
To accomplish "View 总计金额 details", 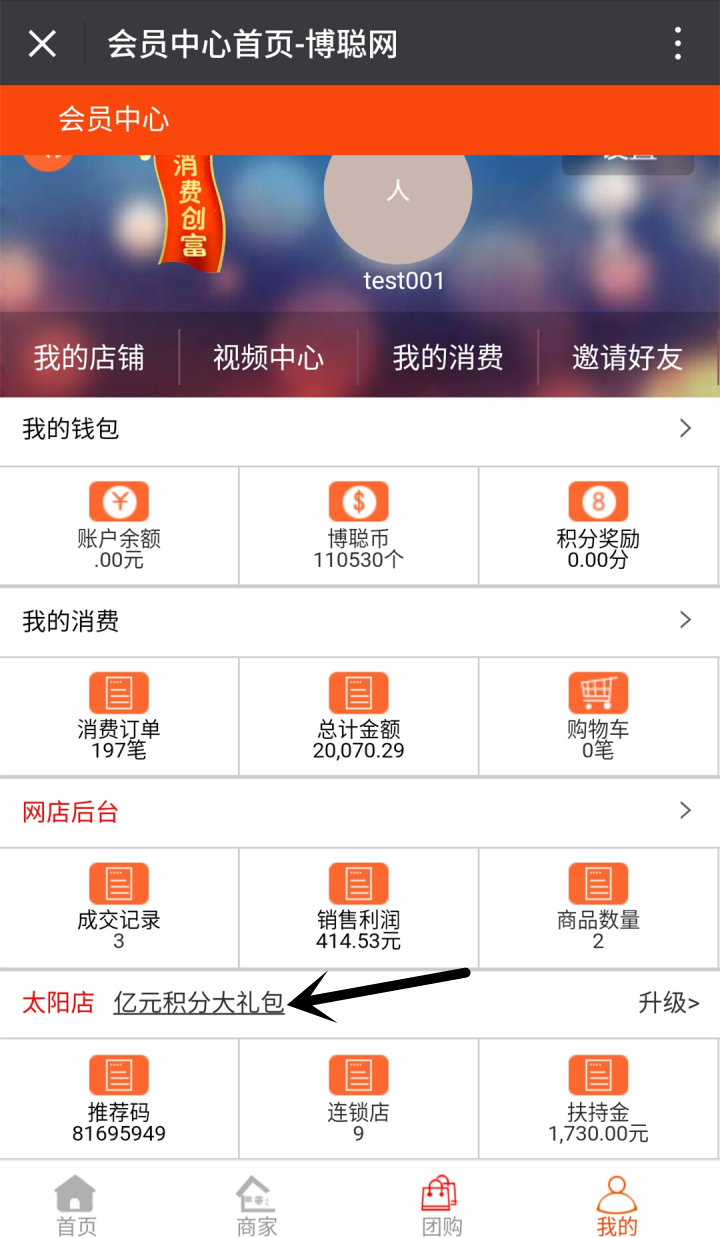I will click(x=359, y=716).
